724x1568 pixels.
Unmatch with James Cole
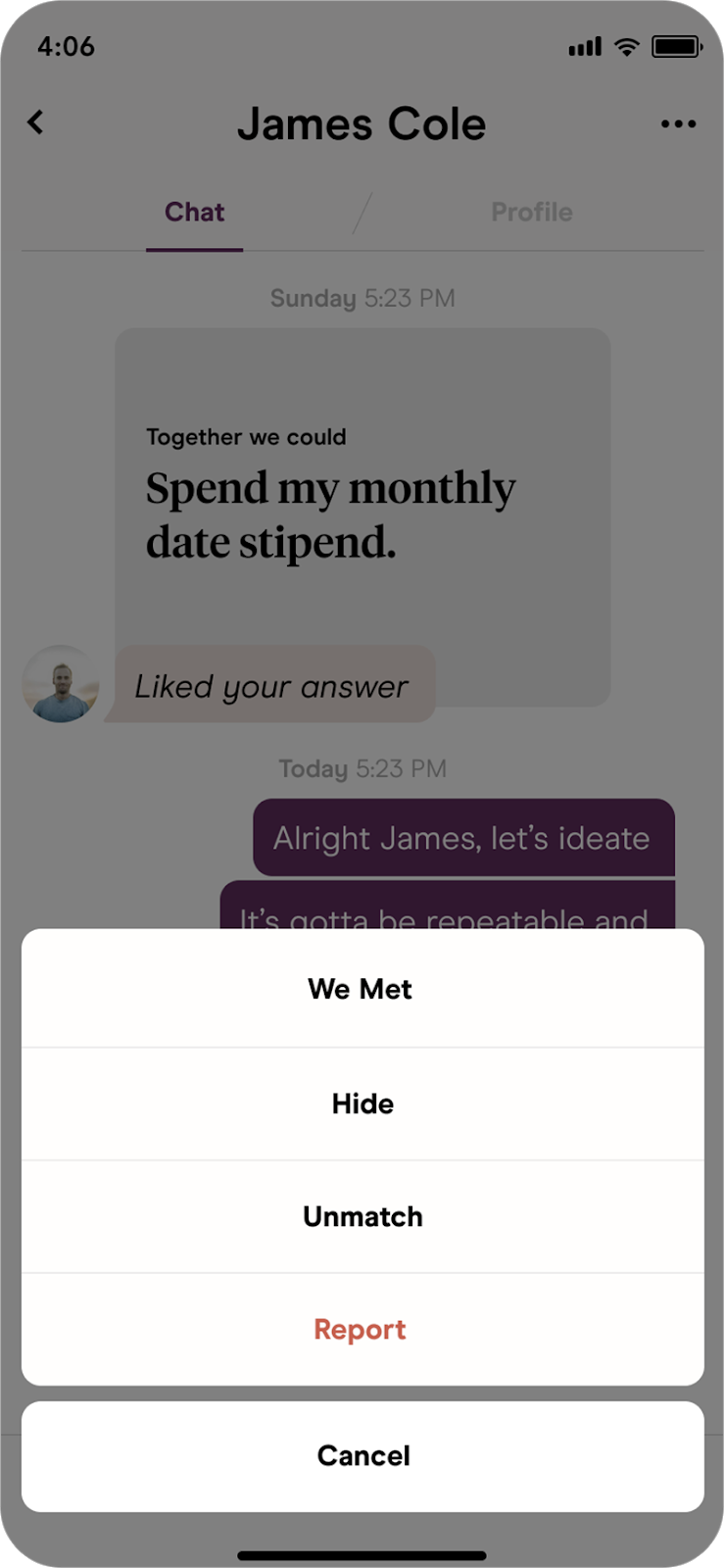coord(362,1216)
